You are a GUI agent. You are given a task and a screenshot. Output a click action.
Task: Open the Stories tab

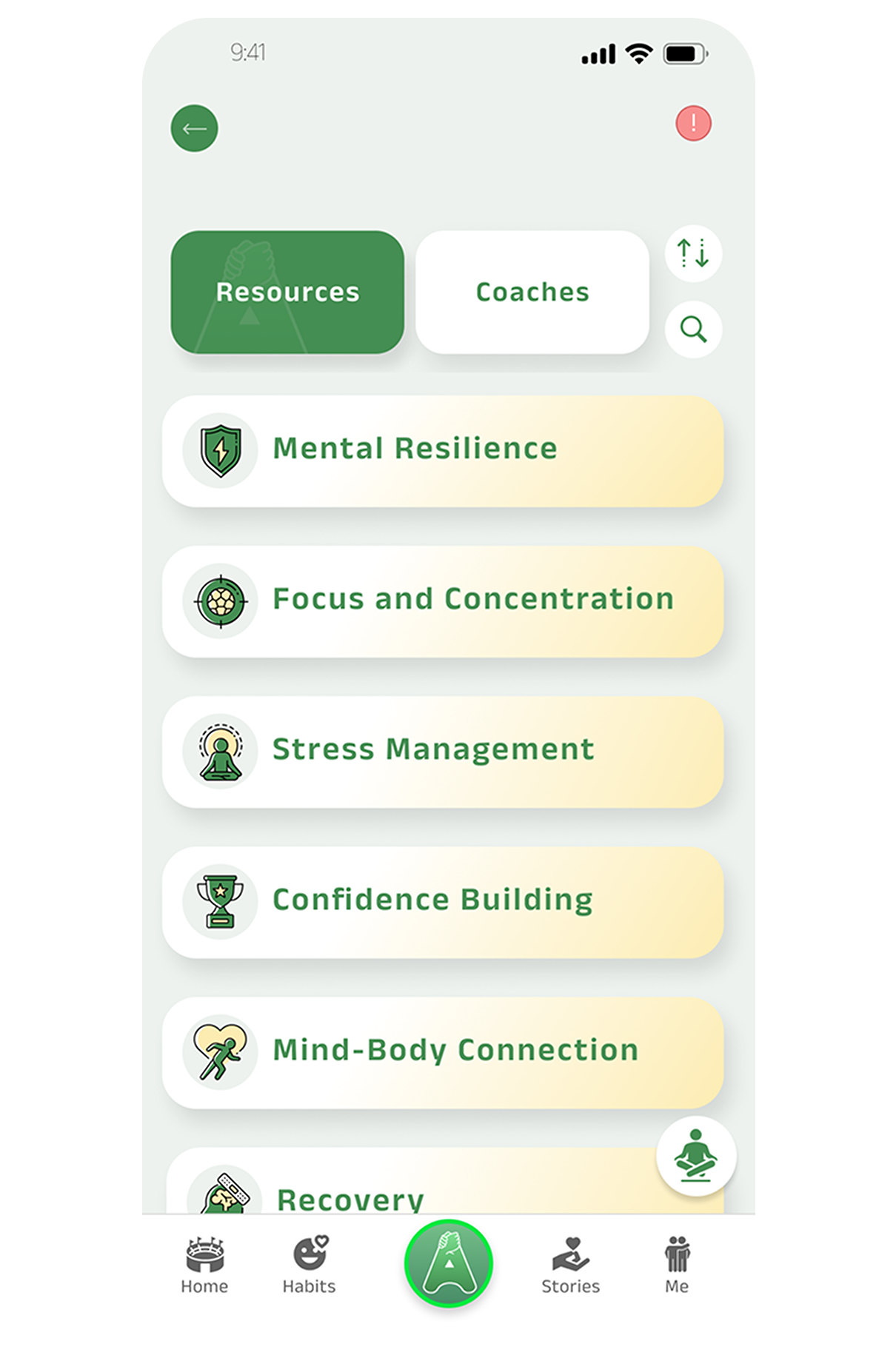(570, 1265)
